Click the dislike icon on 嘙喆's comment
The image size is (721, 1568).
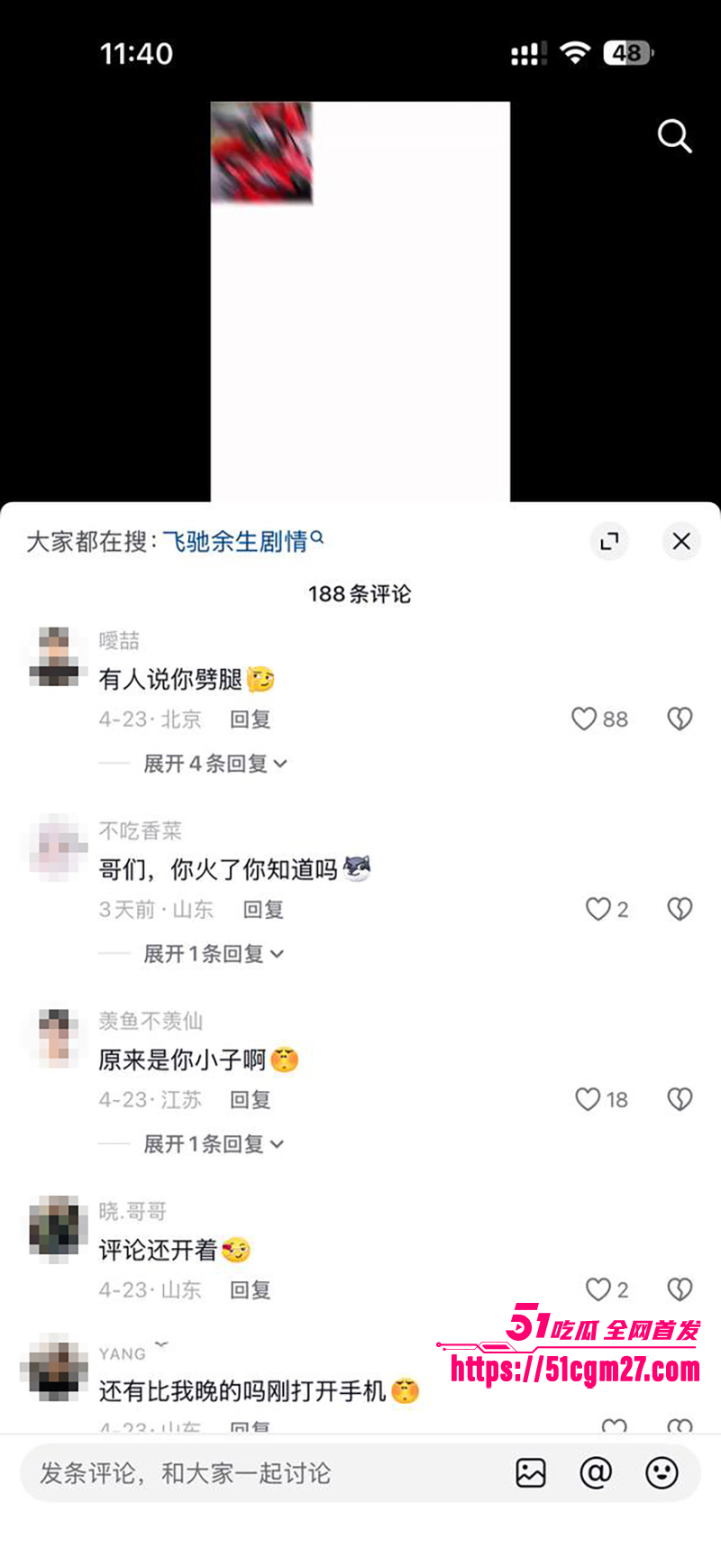680,719
